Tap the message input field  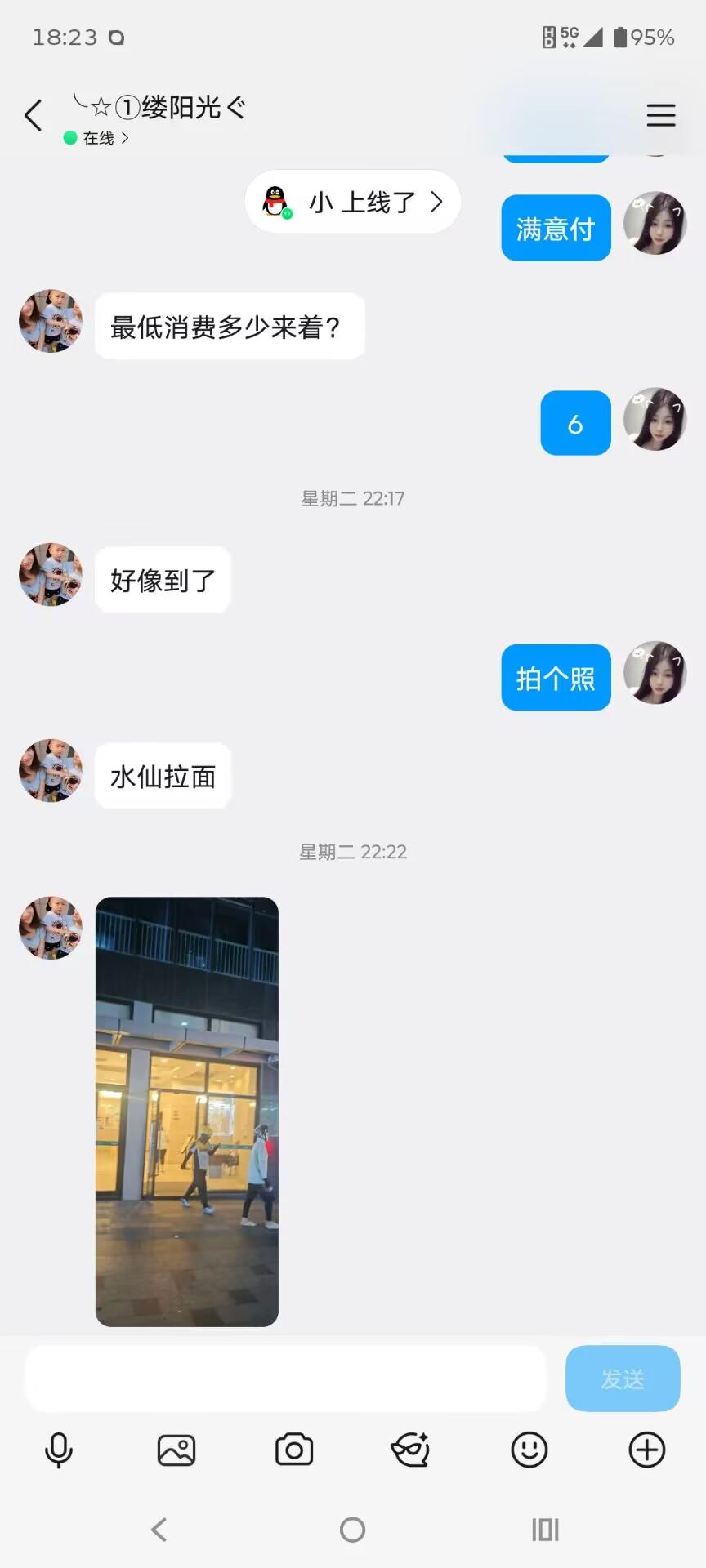[x=285, y=1379]
